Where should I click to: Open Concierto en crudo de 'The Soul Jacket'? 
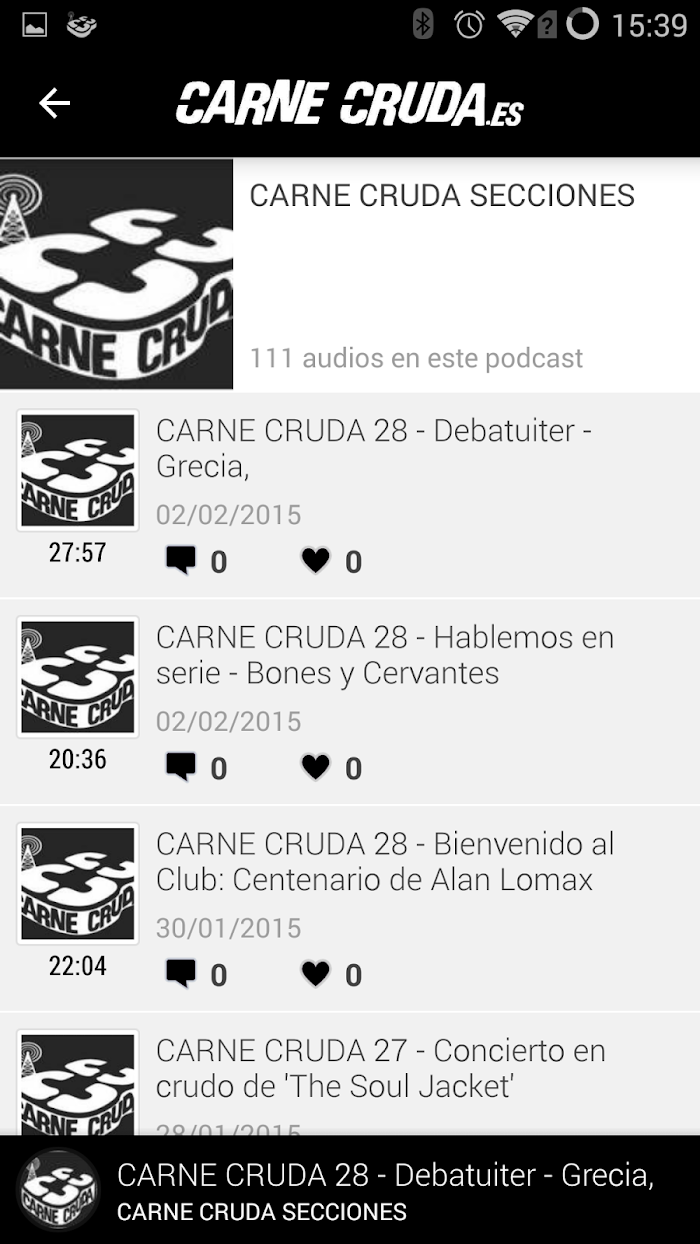coord(350,1075)
